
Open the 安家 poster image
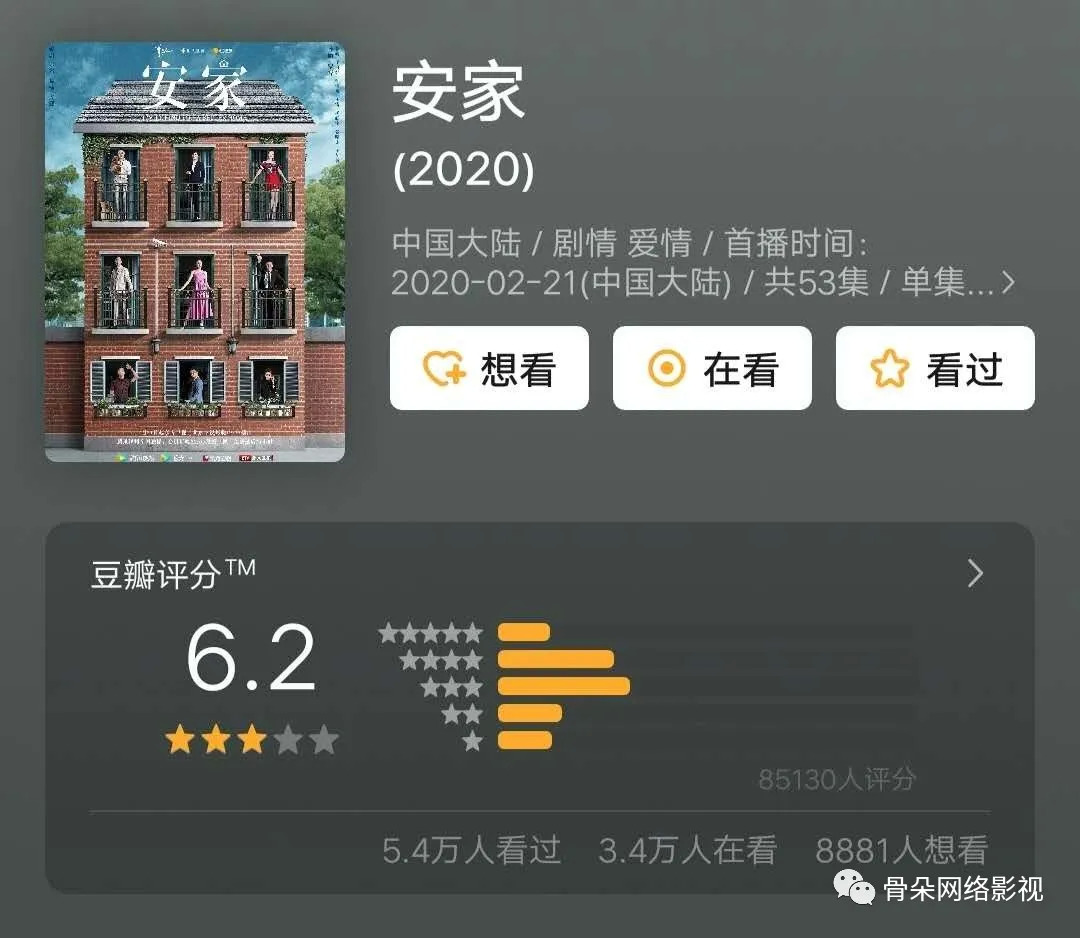[x=195, y=252]
